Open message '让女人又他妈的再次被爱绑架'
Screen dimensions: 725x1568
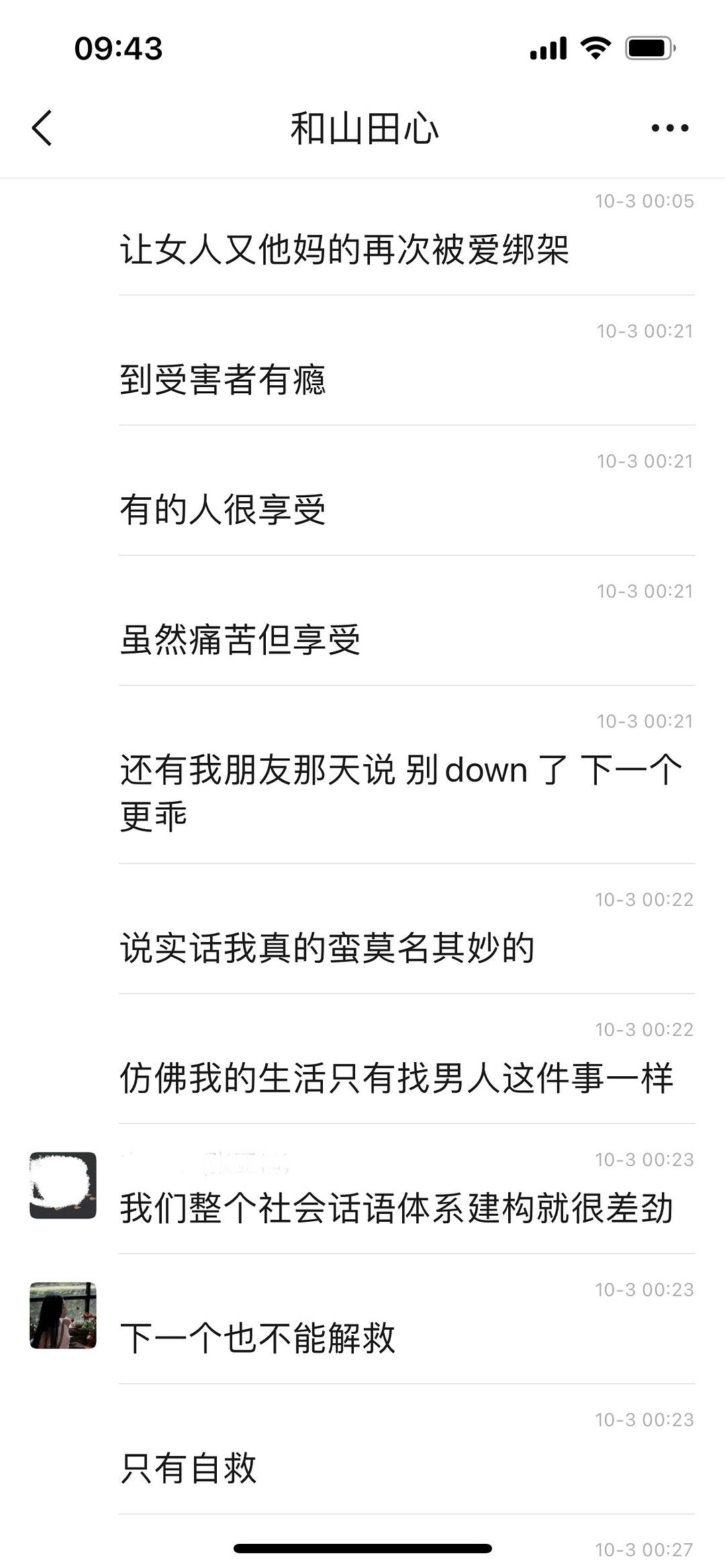(344, 250)
